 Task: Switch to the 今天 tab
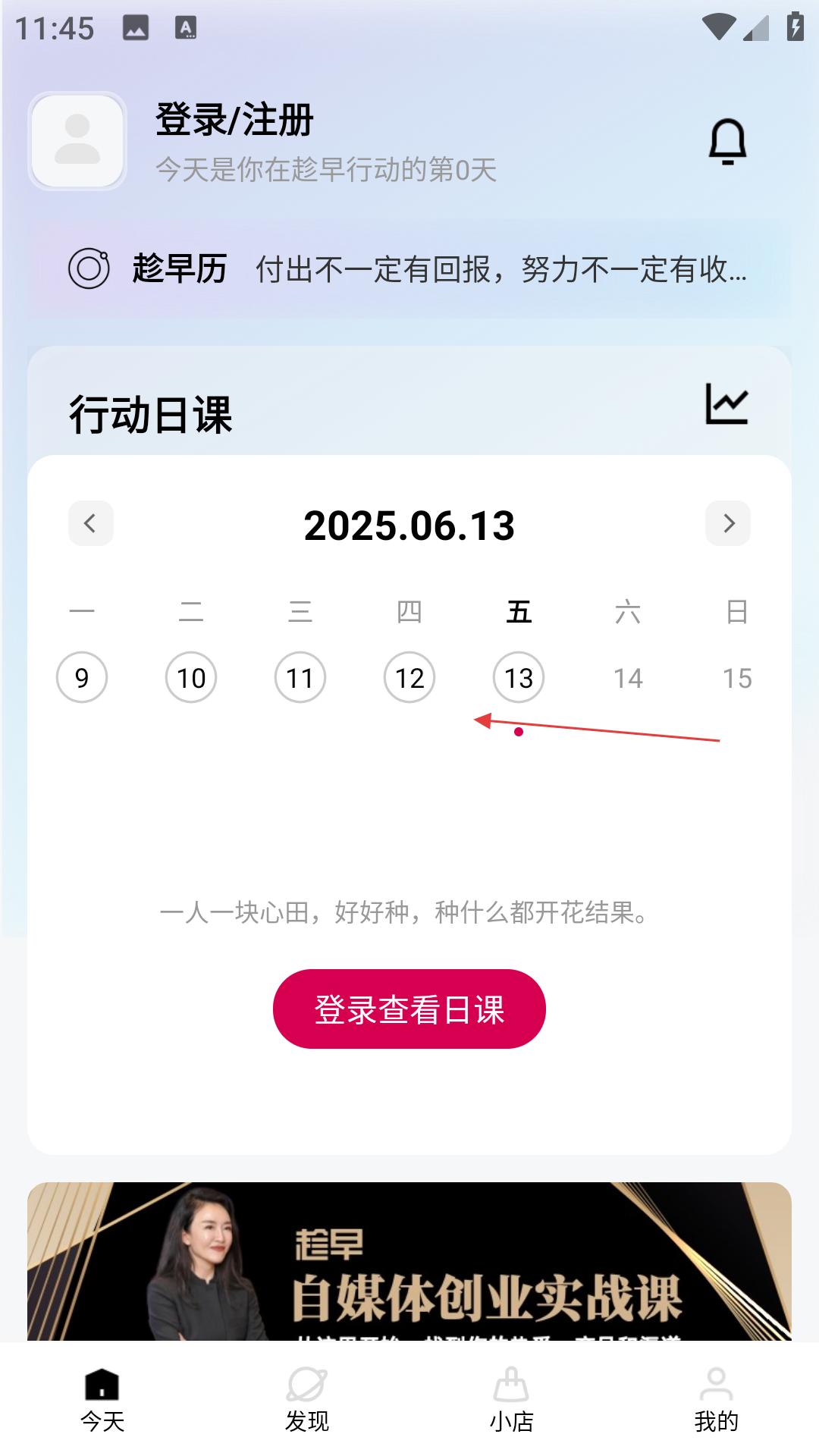[102, 1400]
